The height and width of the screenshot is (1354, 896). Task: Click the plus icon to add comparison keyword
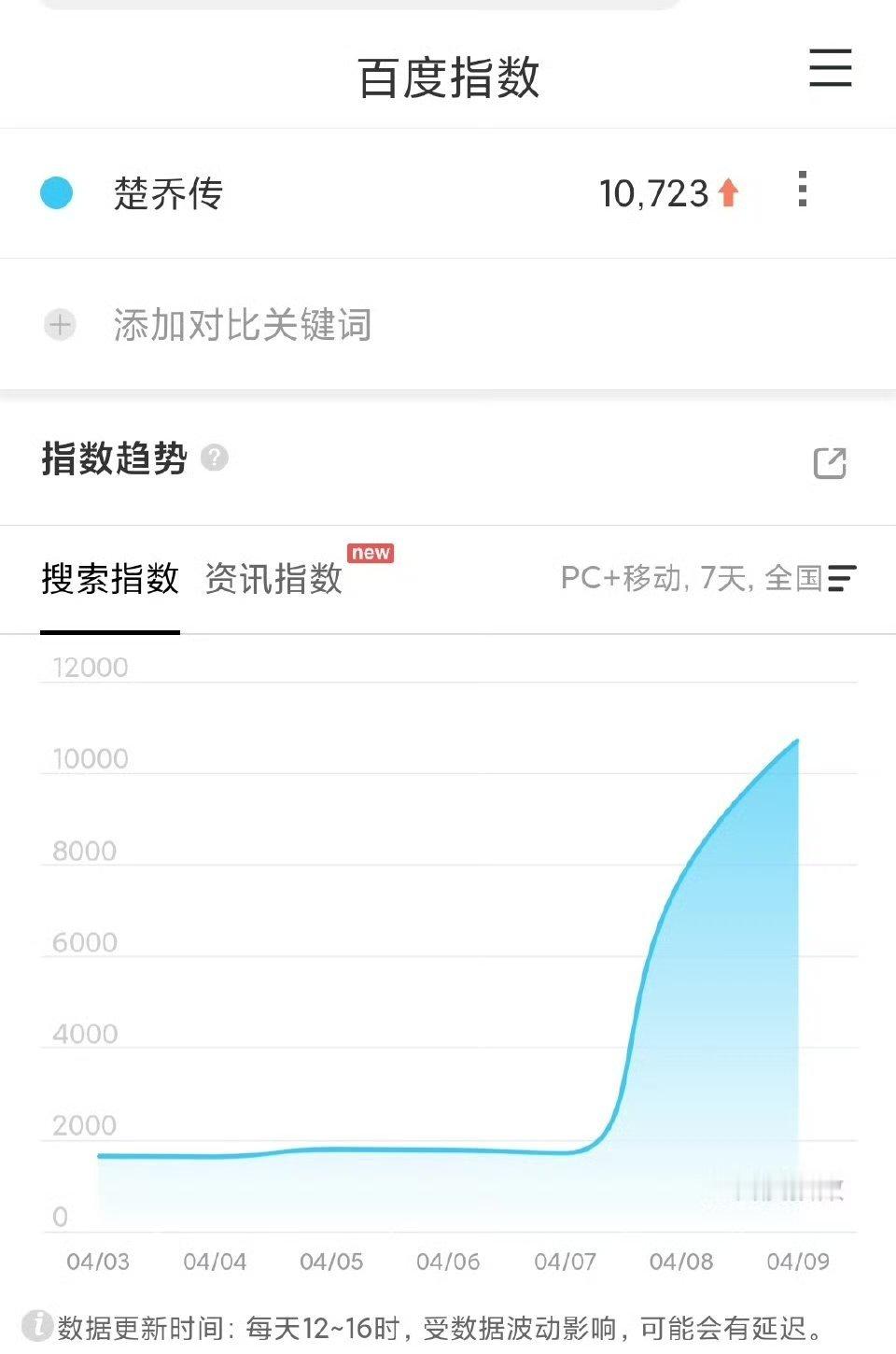coord(59,326)
